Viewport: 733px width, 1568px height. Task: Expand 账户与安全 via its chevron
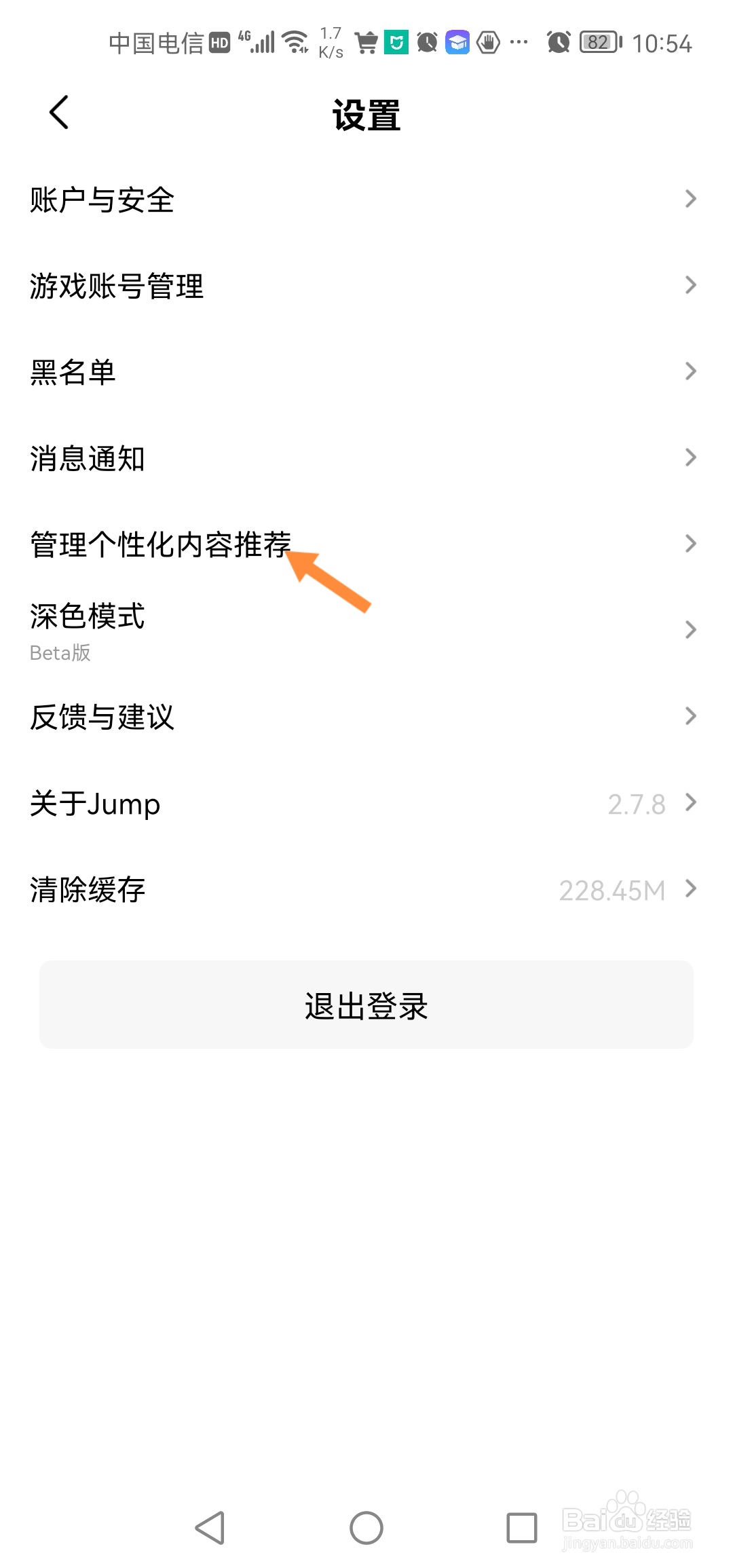[691, 199]
